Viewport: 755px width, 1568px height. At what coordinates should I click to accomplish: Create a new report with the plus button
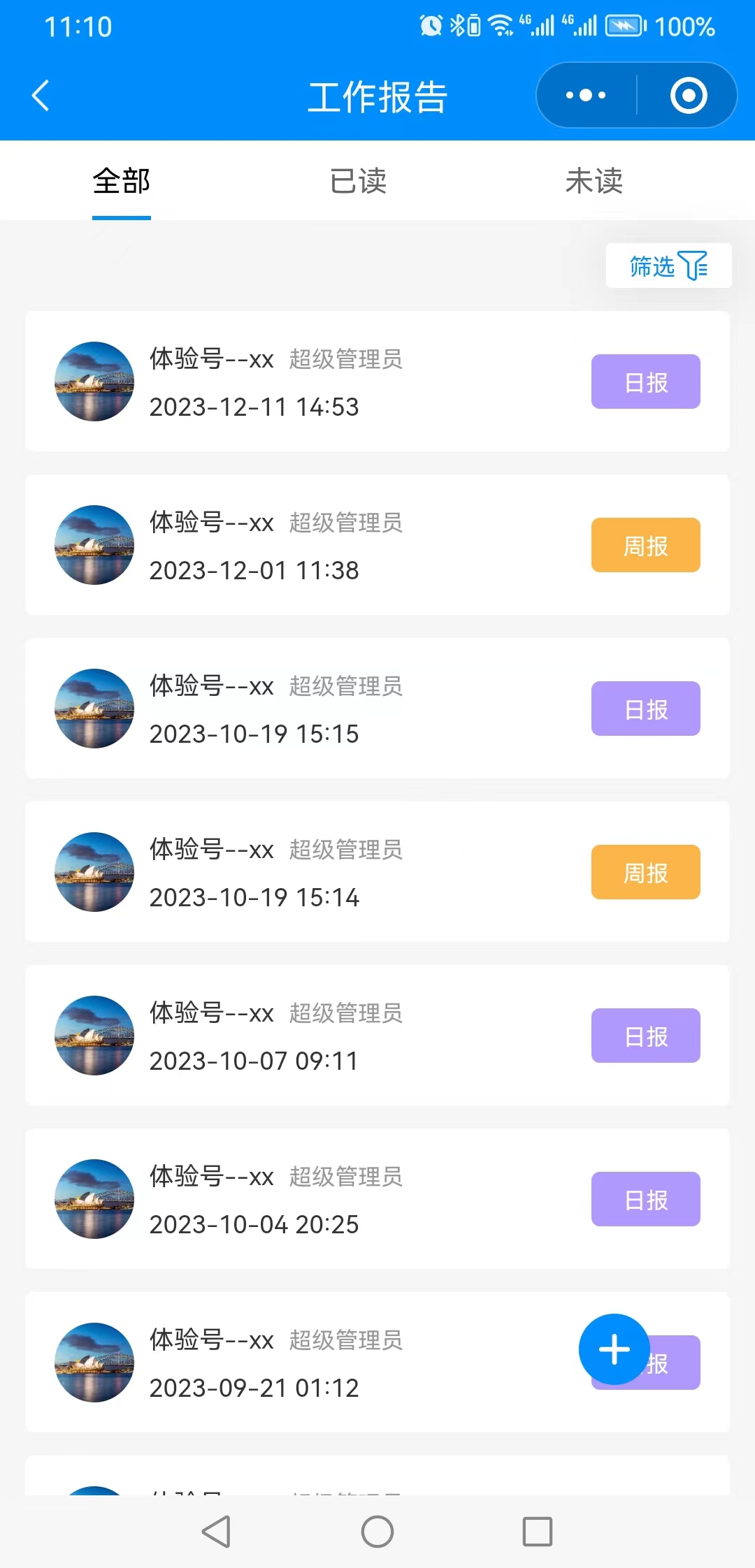[x=614, y=1349]
